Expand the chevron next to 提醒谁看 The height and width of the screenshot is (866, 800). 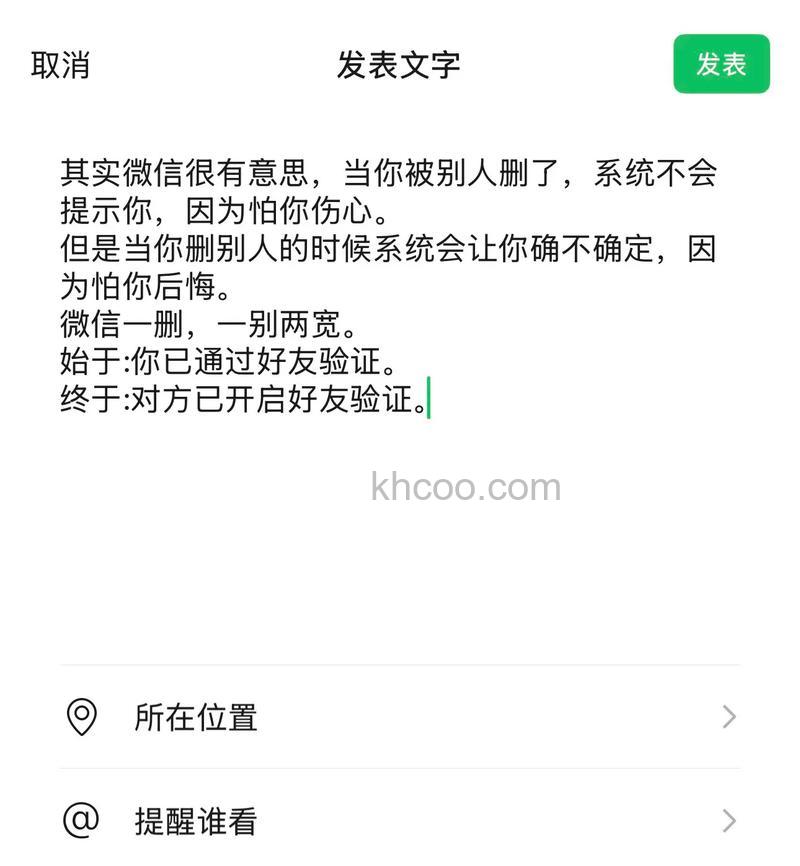[x=729, y=822]
